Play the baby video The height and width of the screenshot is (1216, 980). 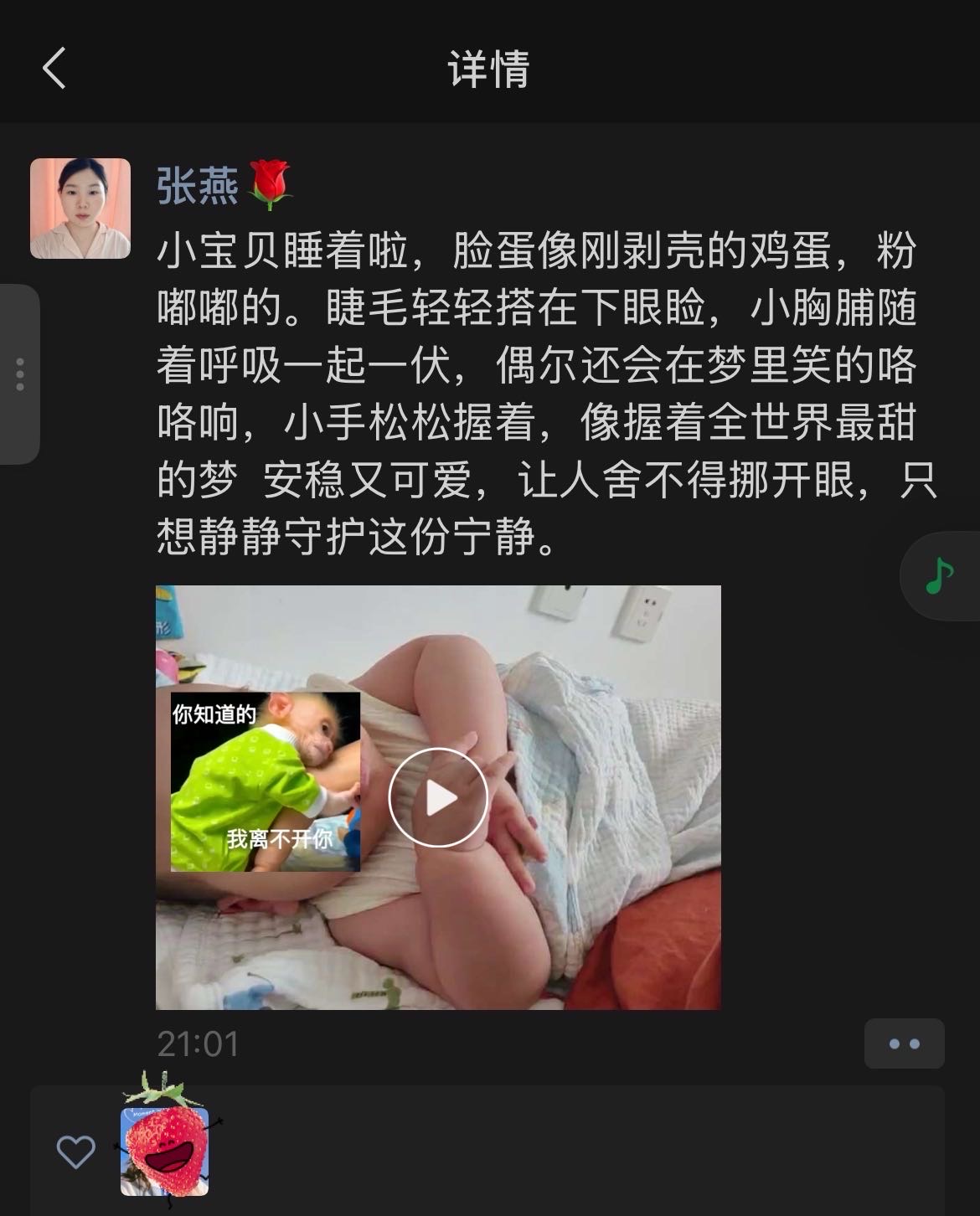tap(438, 797)
